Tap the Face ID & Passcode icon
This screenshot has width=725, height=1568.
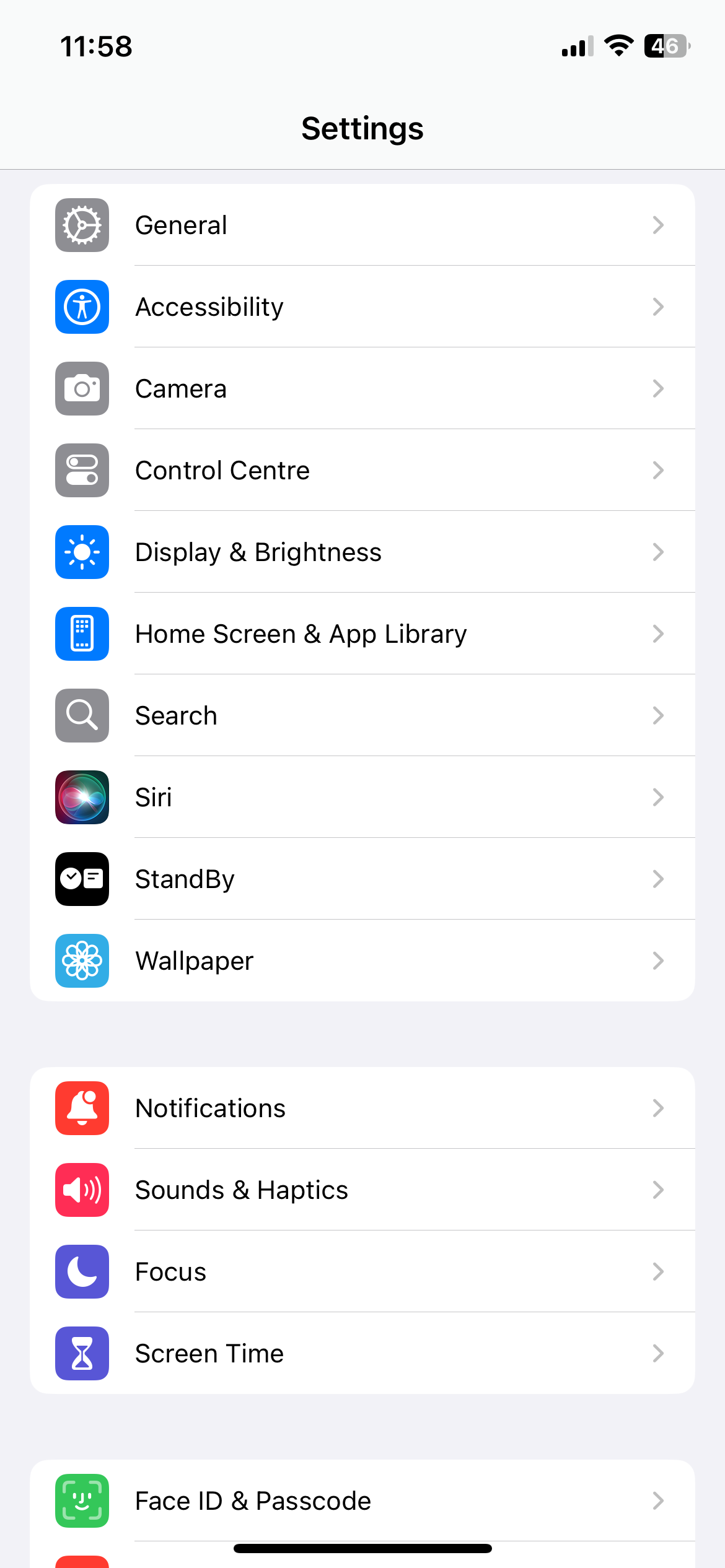pos(82,1500)
